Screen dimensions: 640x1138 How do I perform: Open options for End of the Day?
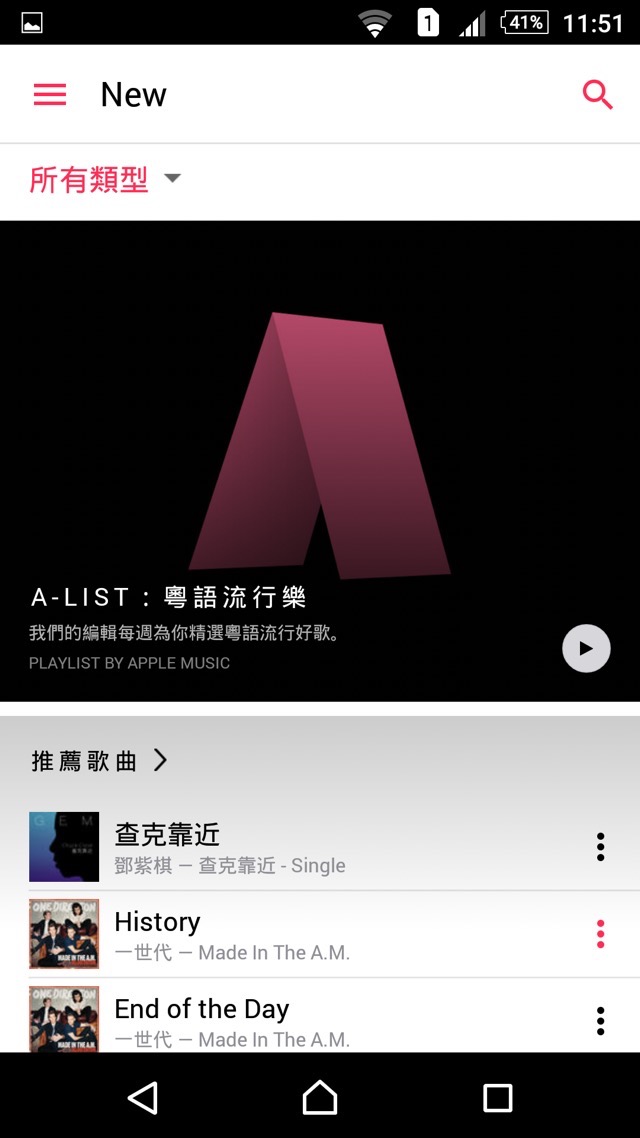[x=600, y=1021]
